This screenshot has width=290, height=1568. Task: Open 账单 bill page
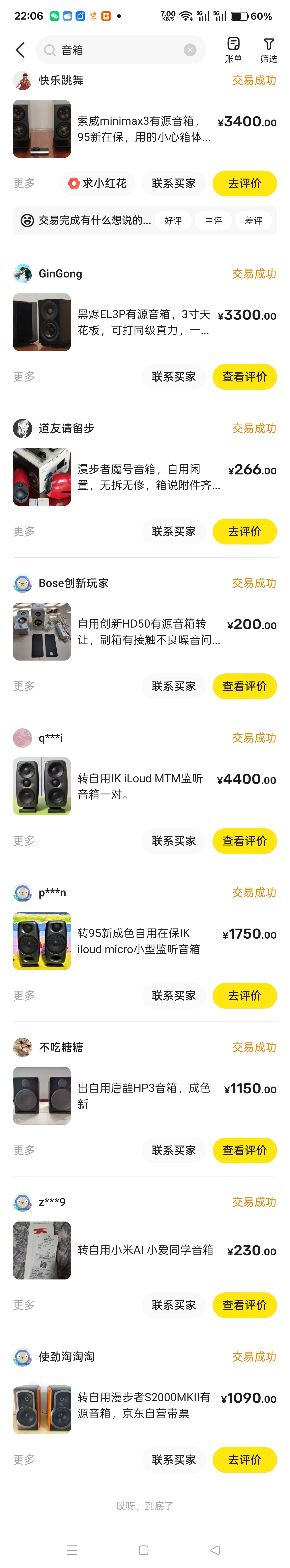coord(233,49)
